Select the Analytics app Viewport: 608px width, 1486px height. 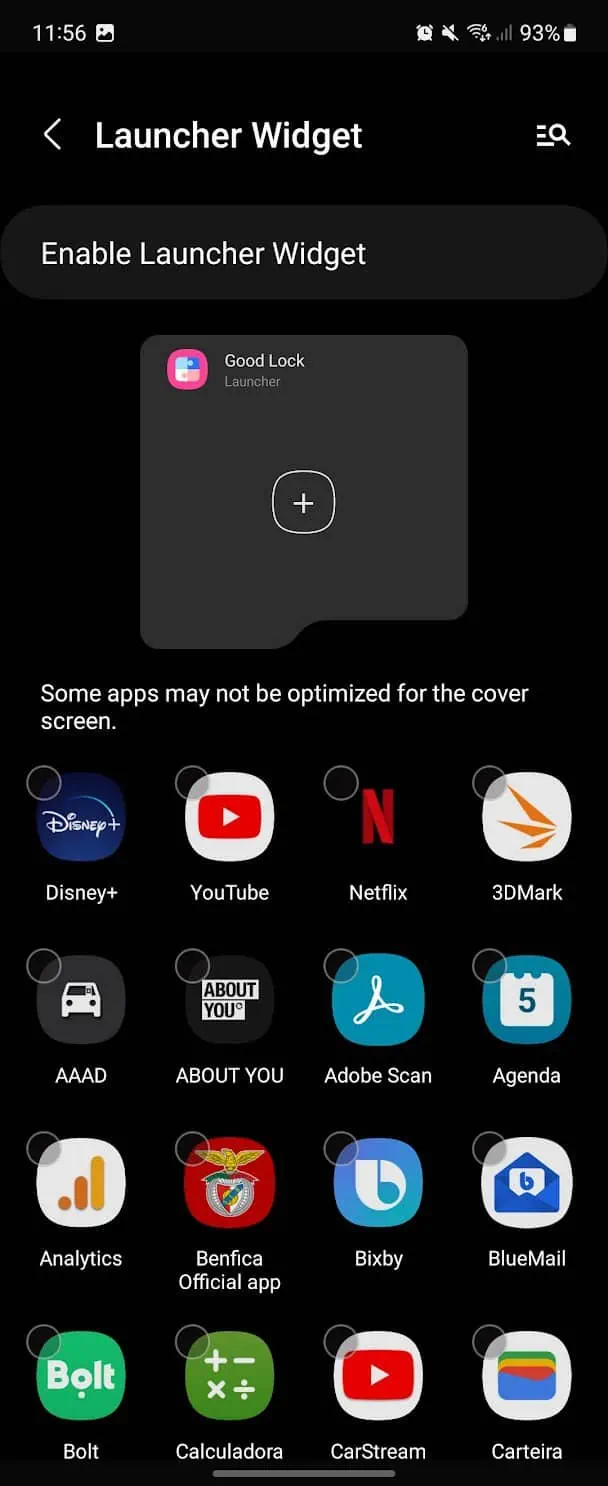(x=81, y=1183)
